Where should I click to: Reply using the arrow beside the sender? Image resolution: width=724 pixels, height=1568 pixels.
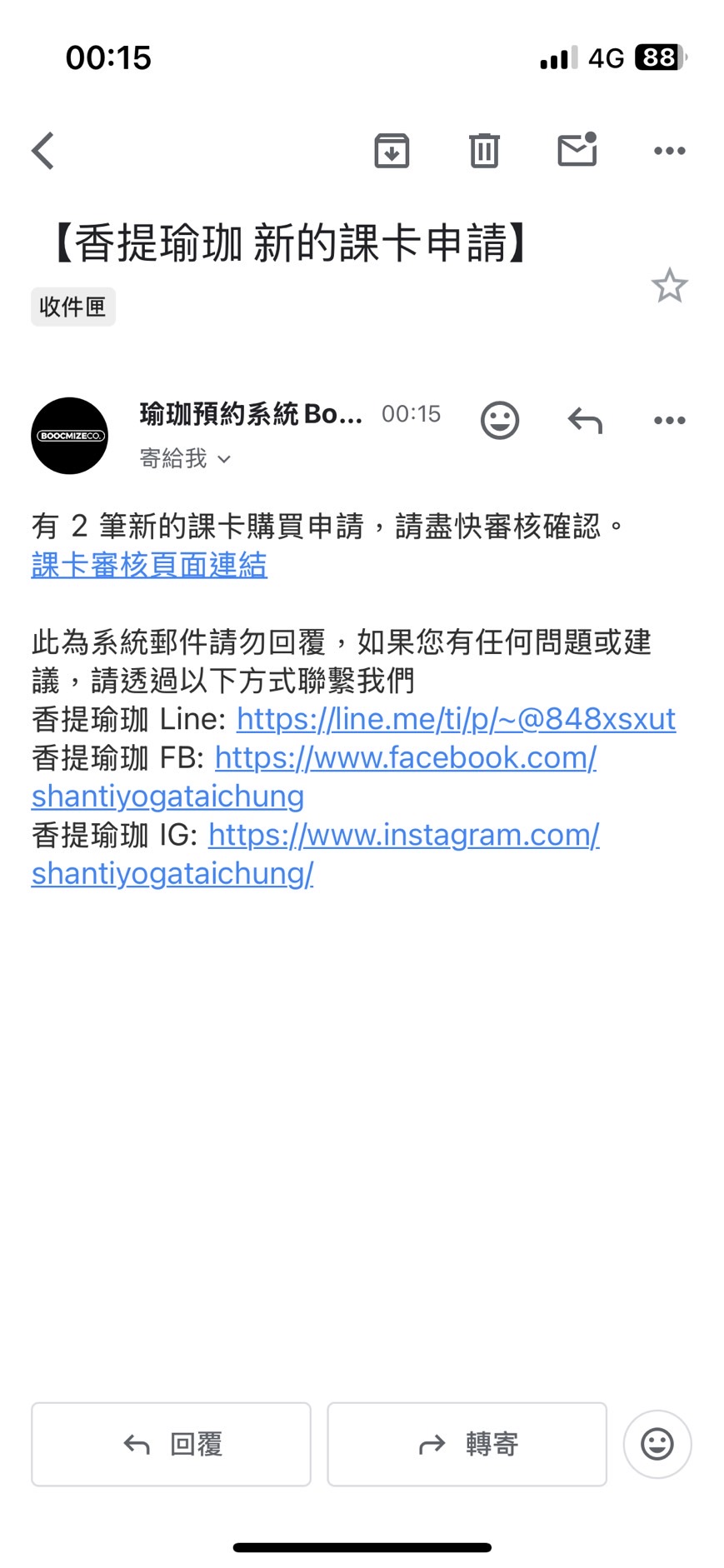pos(585,420)
